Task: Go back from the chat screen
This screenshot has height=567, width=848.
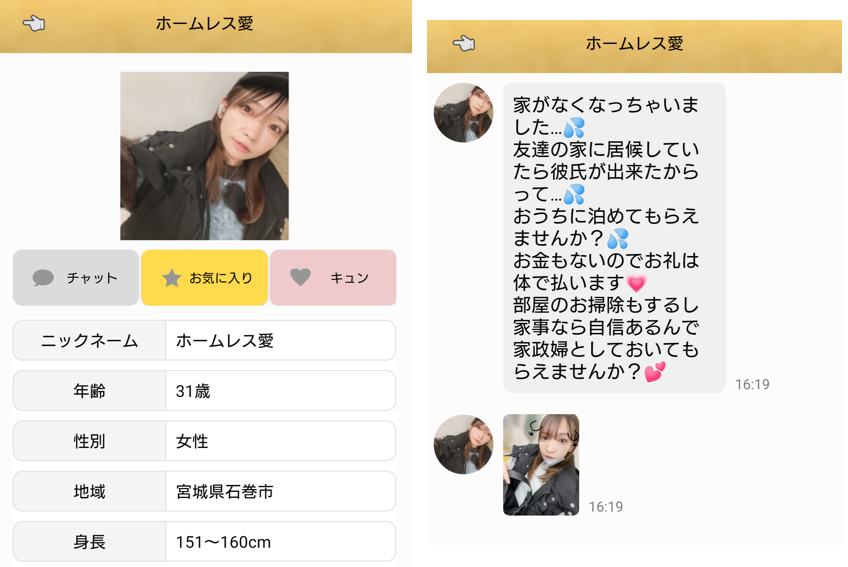Action: pos(463,43)
